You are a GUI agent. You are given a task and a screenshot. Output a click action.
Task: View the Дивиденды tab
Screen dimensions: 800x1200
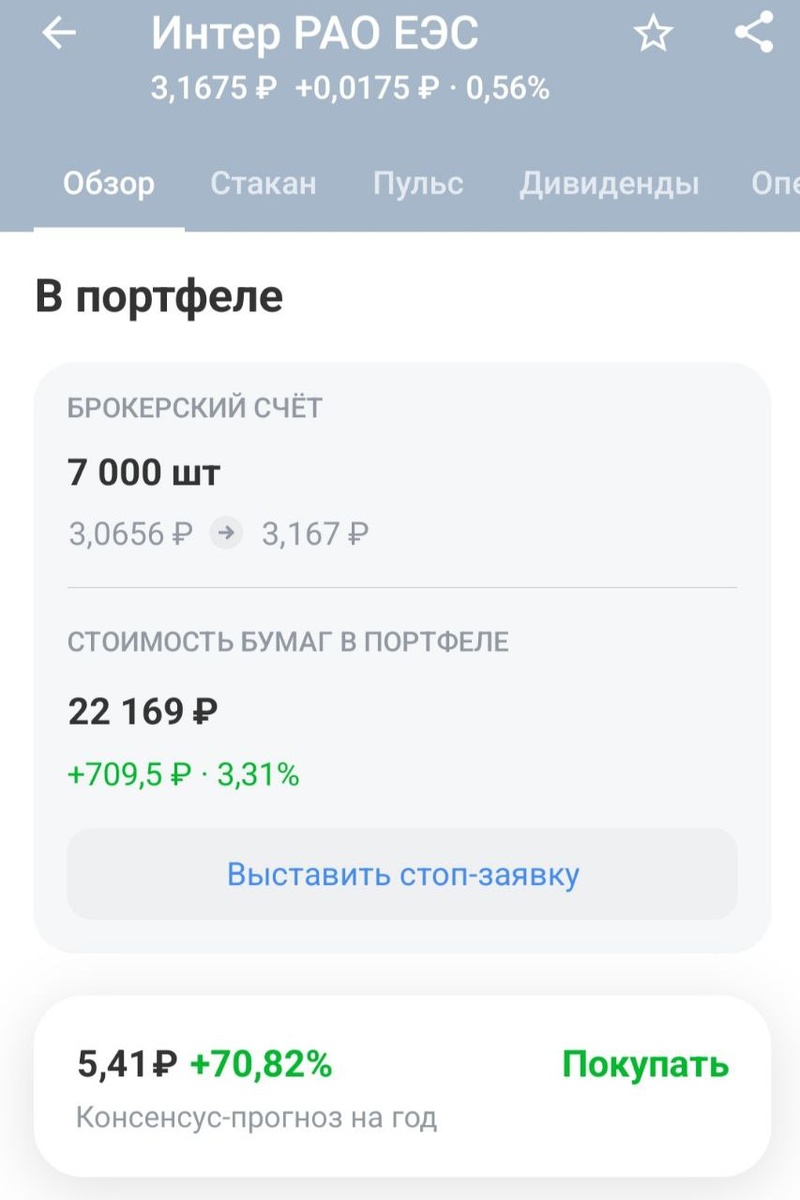[608, 184]
